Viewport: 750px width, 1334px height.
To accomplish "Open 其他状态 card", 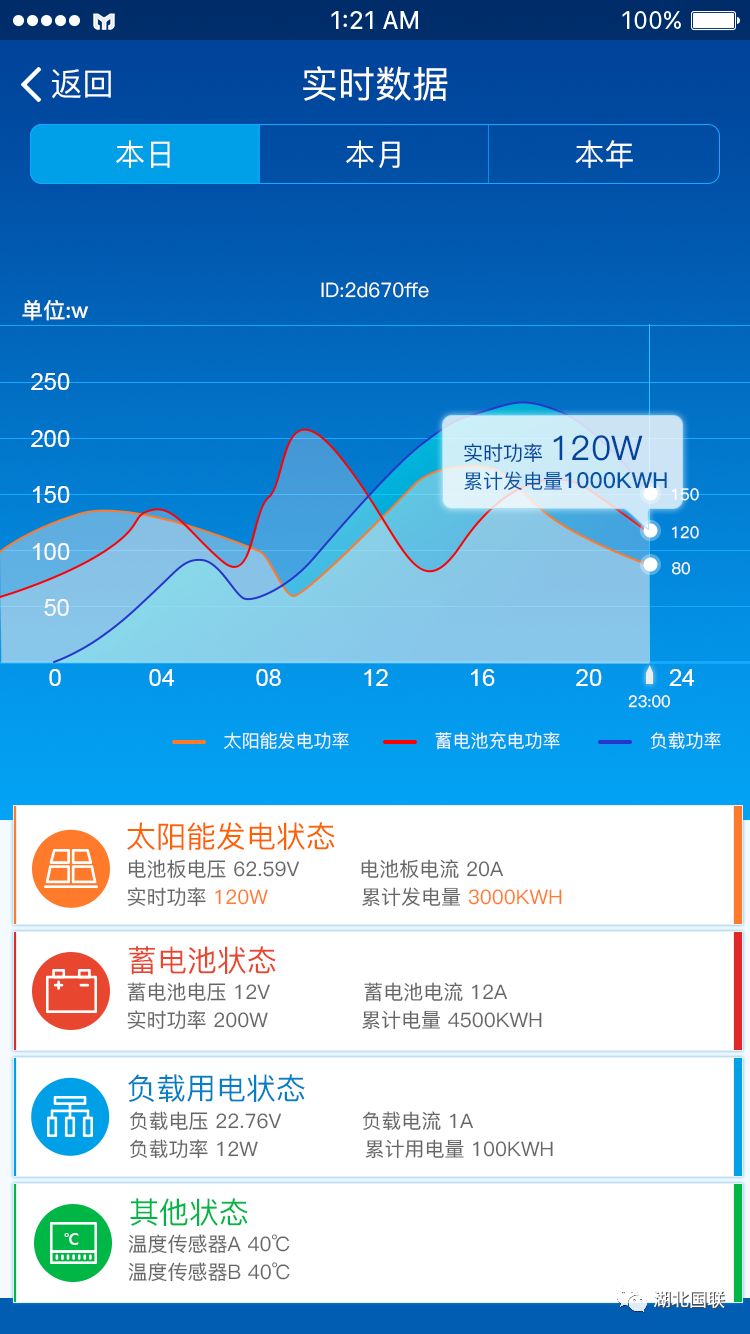I will pyautogui.click(x=376, y=1243).
